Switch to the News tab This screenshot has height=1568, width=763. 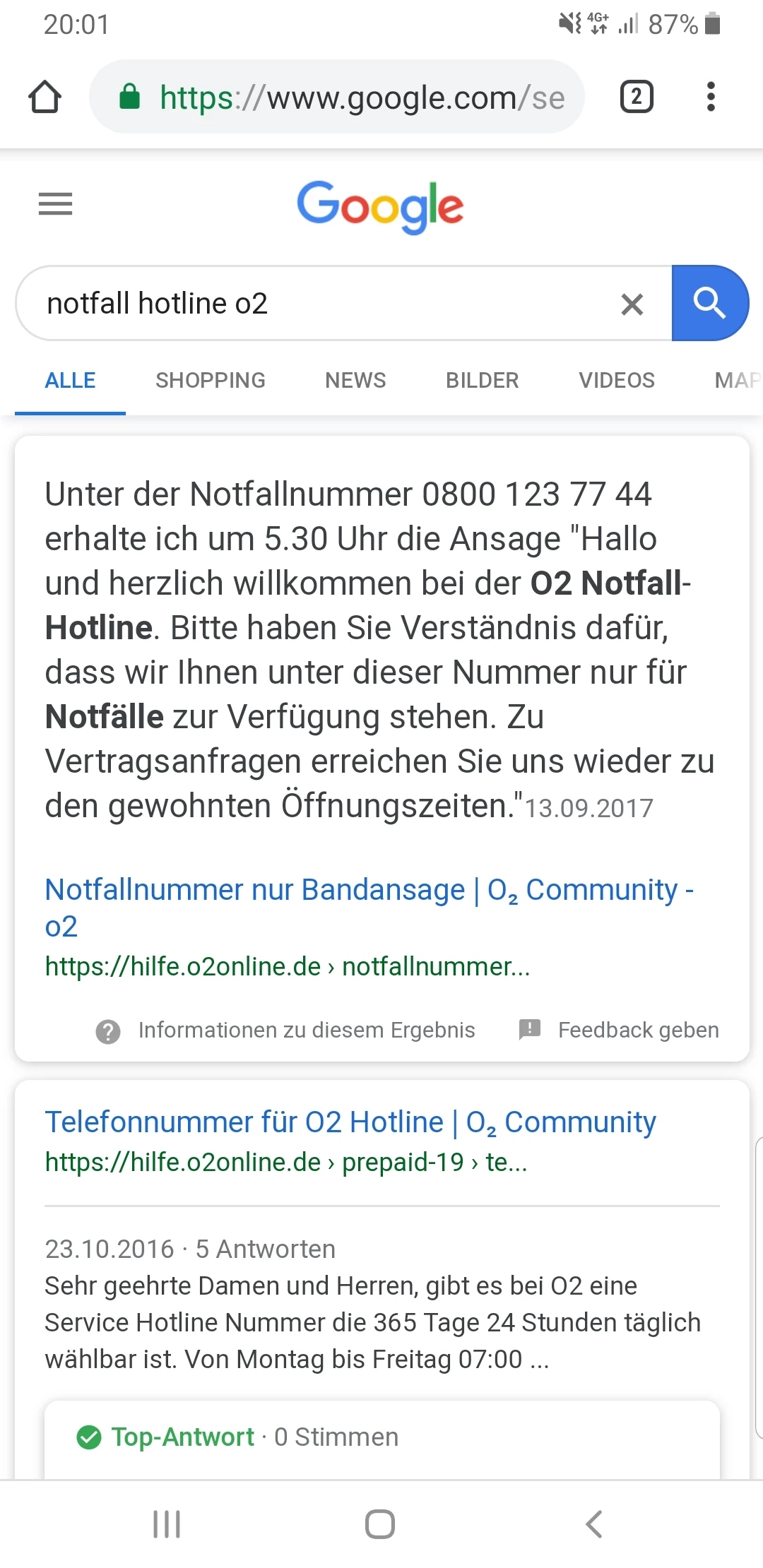[355, 381]
